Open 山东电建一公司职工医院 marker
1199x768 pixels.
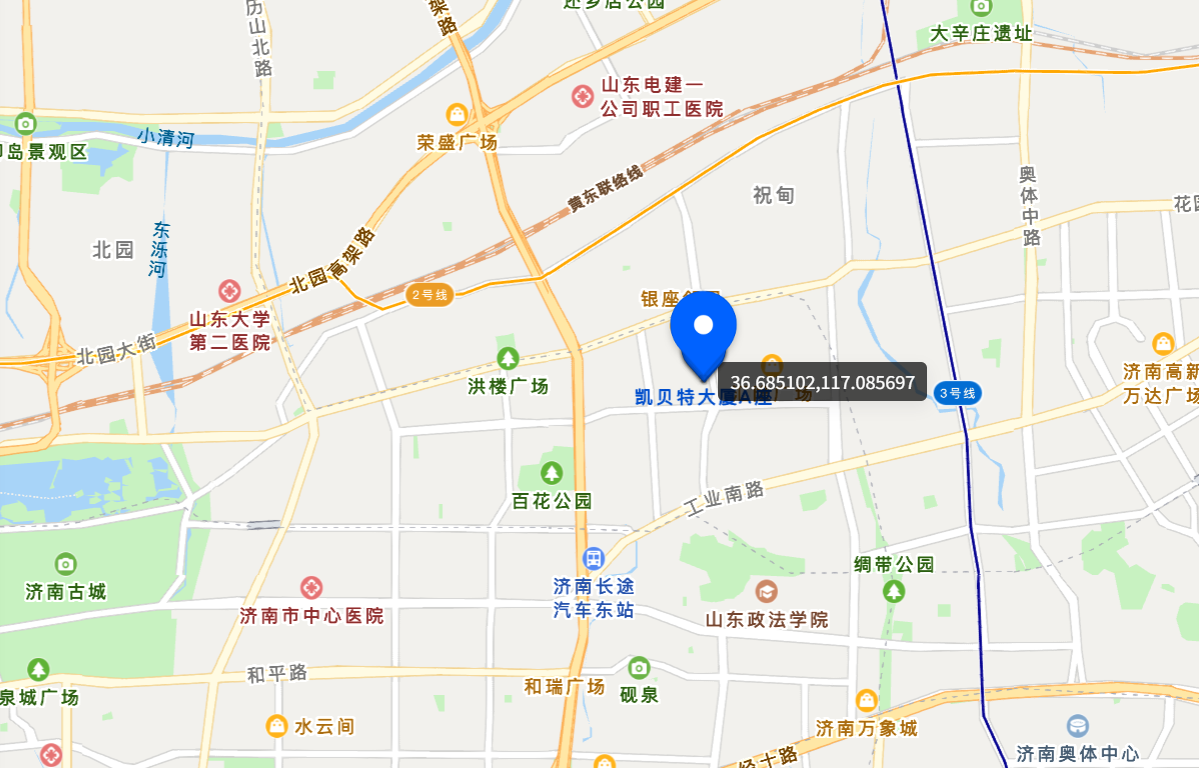click(582, 97)
